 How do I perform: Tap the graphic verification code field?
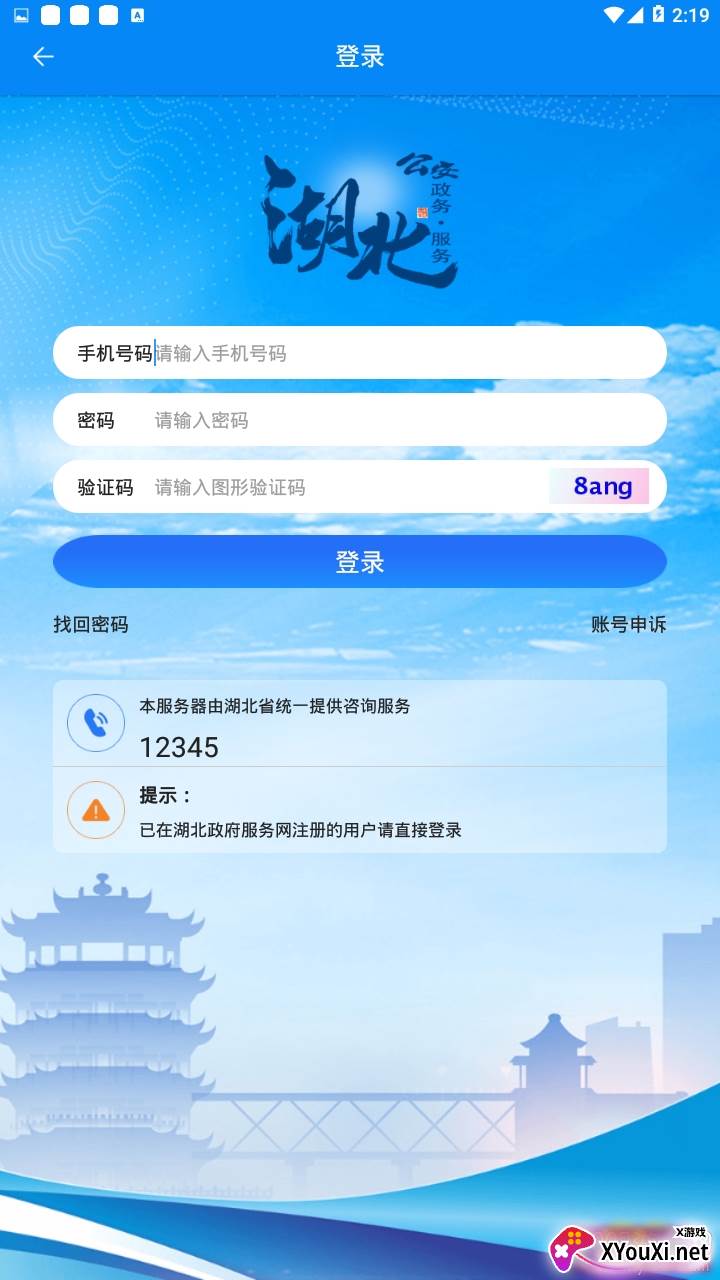point(345,487)
